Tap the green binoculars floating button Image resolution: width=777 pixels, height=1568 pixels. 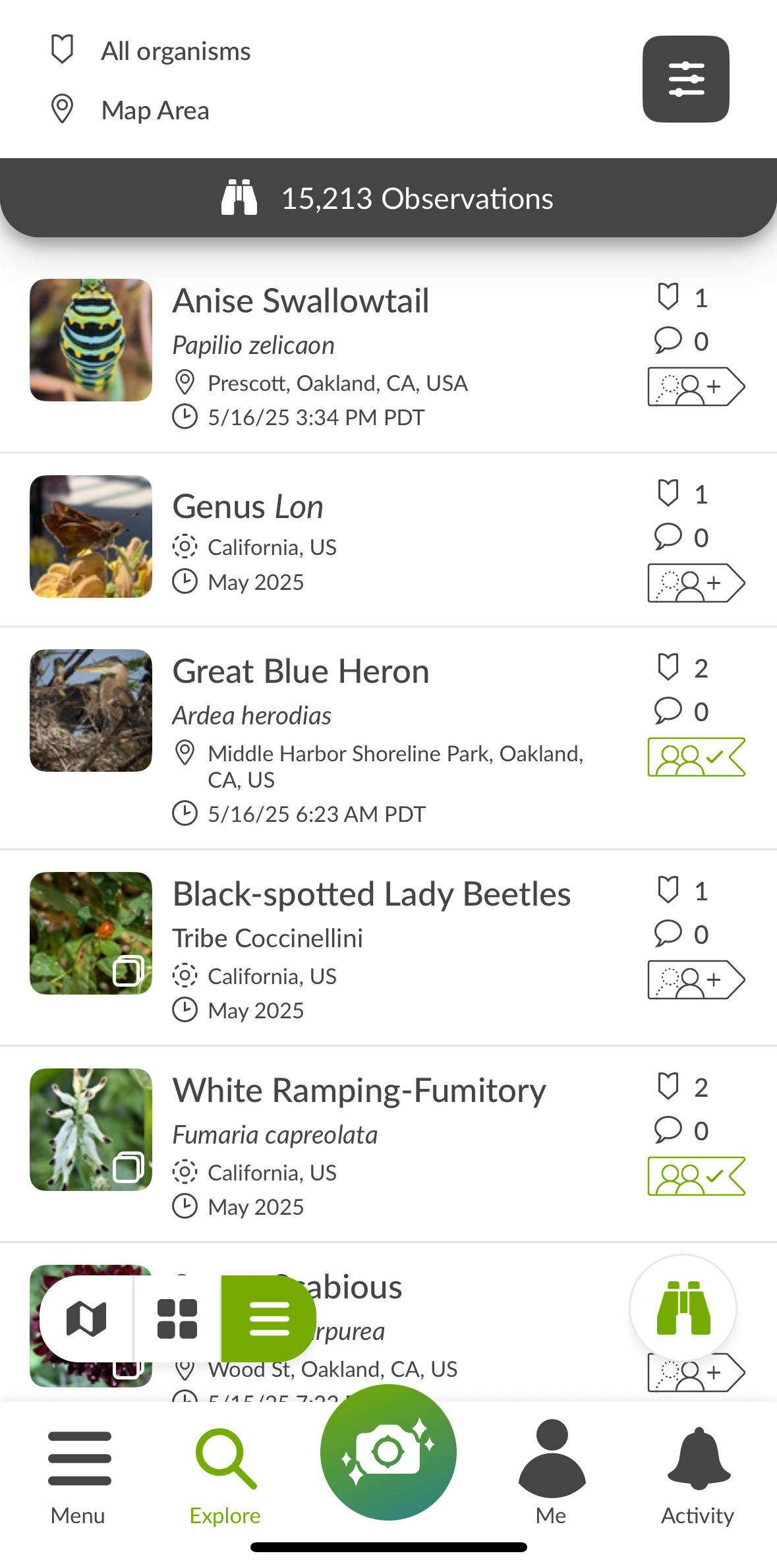pyautogui.click(x=683, y=1308)
